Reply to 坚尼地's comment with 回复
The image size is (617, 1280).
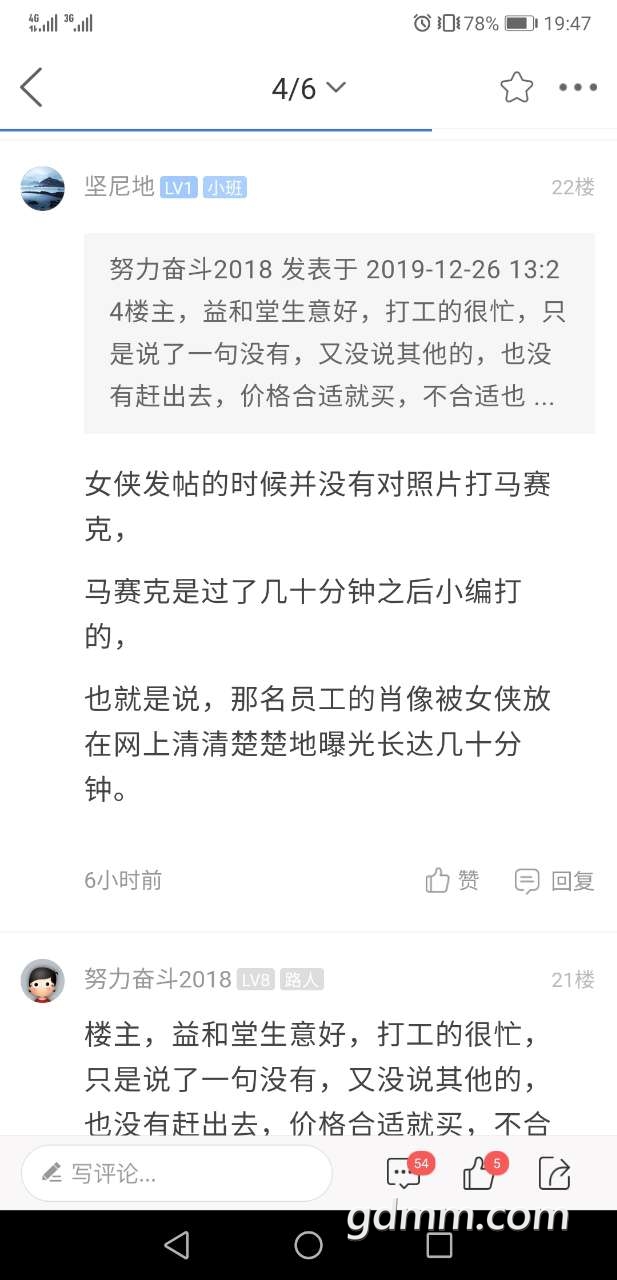pyautogui.click(x=555, y=880)
